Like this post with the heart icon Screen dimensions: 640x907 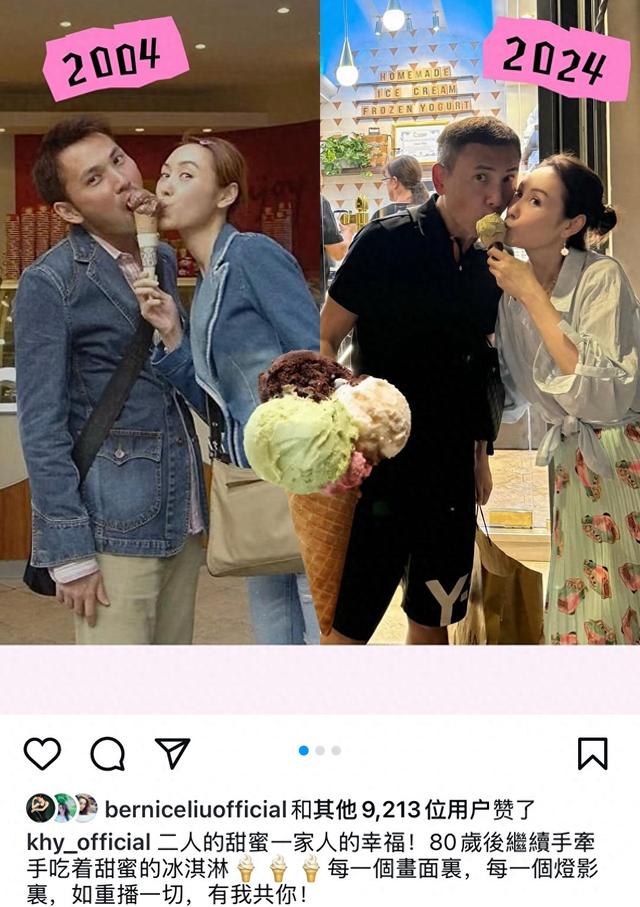[x=42, y=753]
